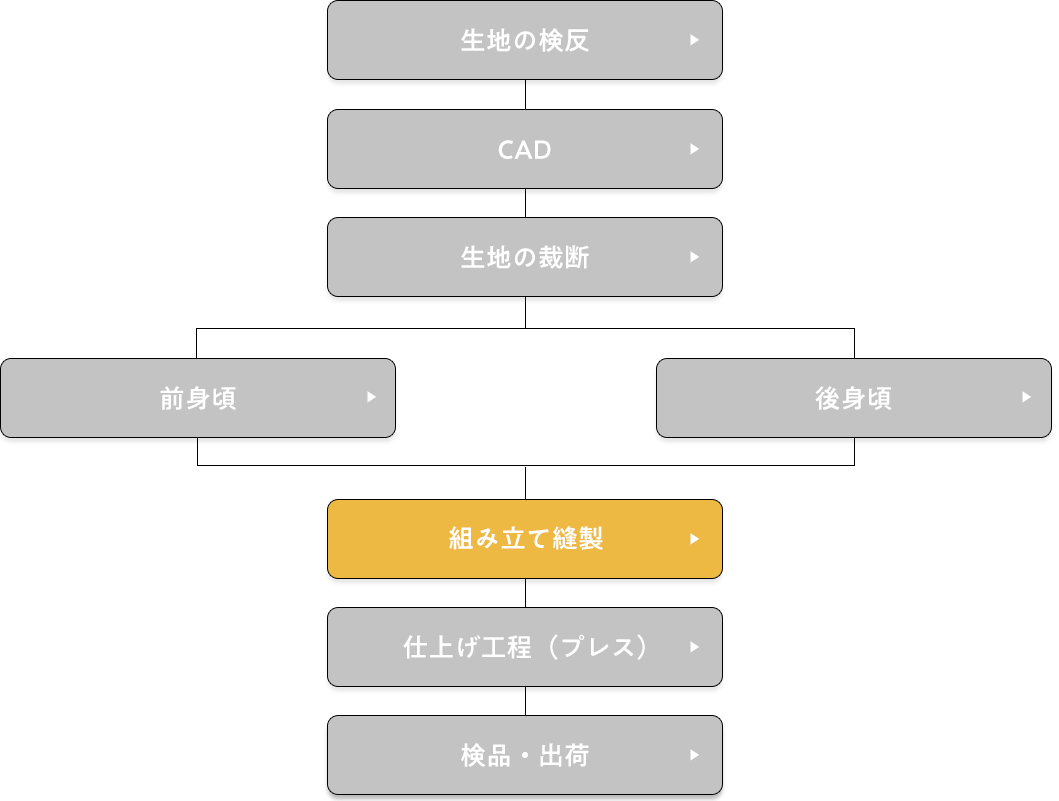Viewport: 1059px width, 801px height.
Task: Go to the 前身頃 step
Action: pyautogui.click(x=198, y=398)
